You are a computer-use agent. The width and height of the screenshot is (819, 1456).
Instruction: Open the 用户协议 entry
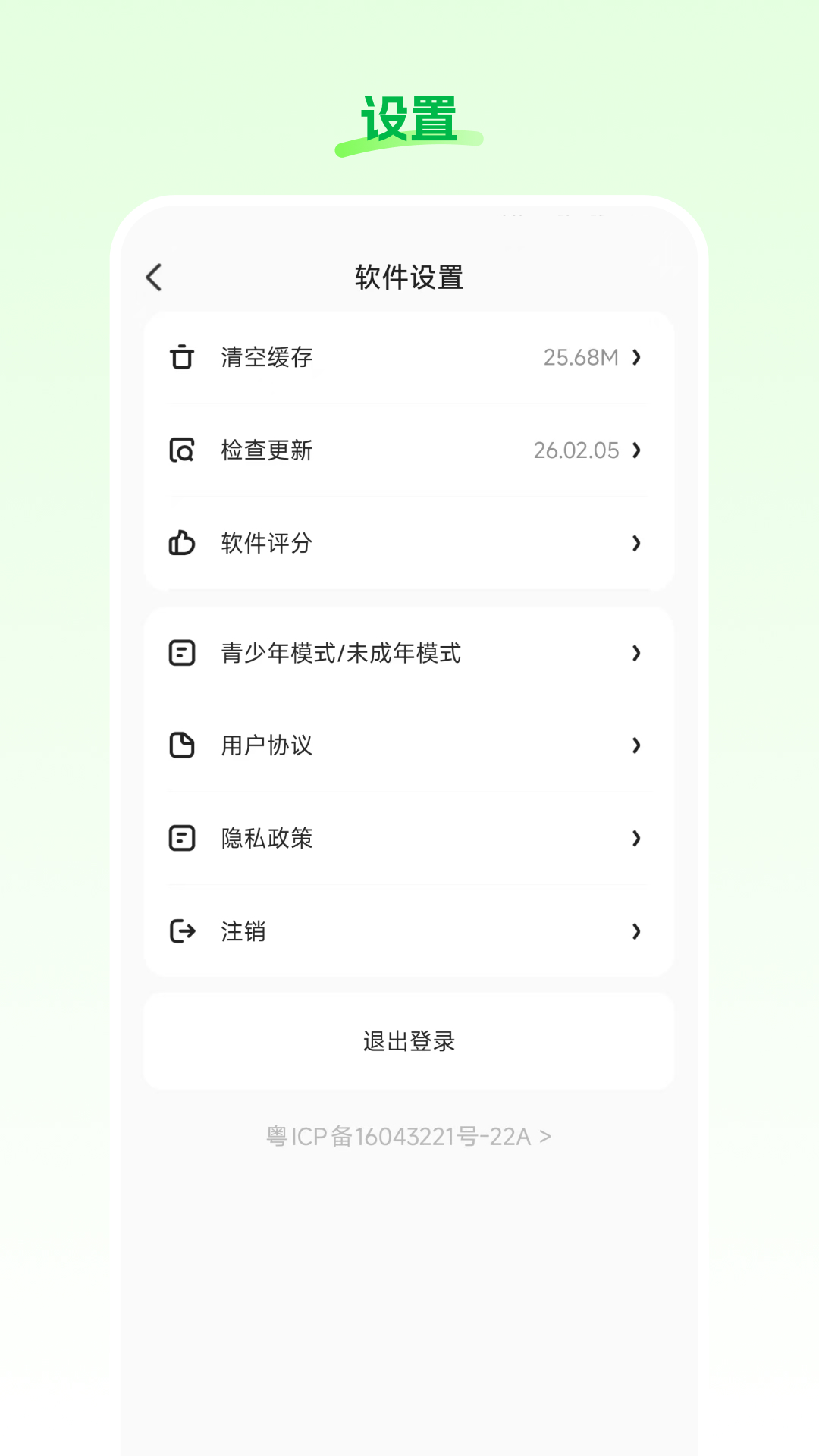[409, 745]
